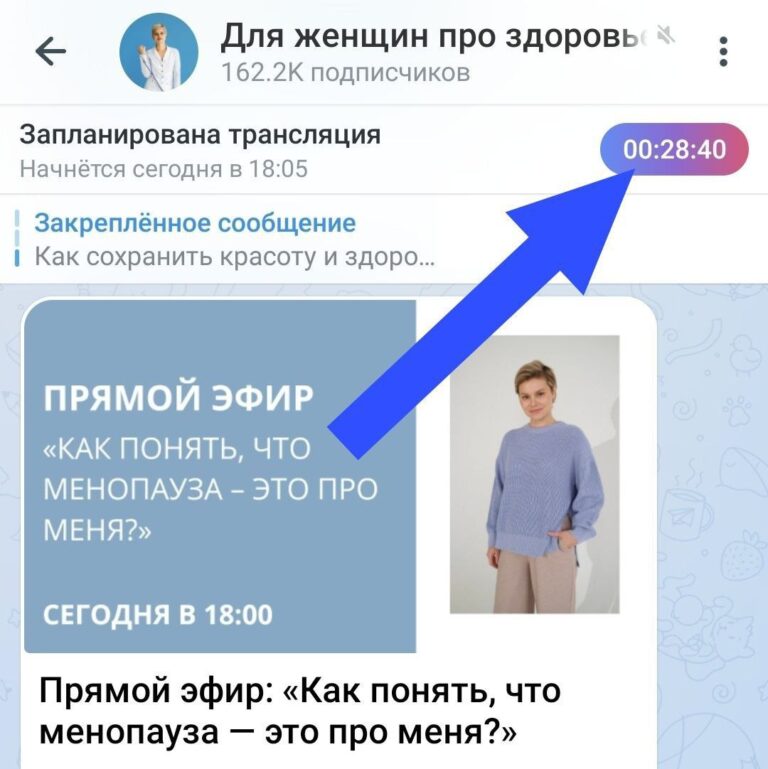Open the channel profile via its avatar
Viewport: 768px width, 769px height.
pyautogui.click(x=158, y=52)
